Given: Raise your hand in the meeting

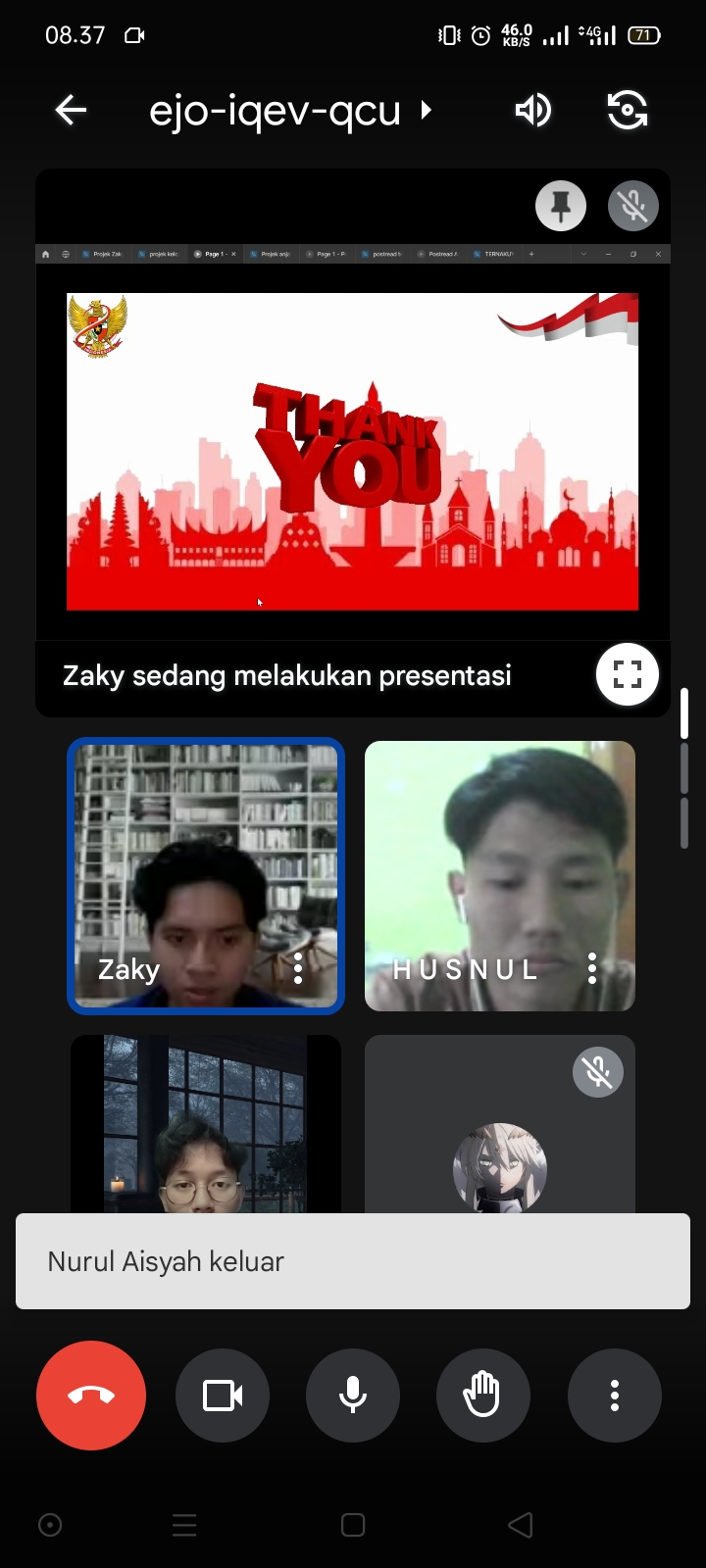Looking at the screenshot, I should point(482,1395).
